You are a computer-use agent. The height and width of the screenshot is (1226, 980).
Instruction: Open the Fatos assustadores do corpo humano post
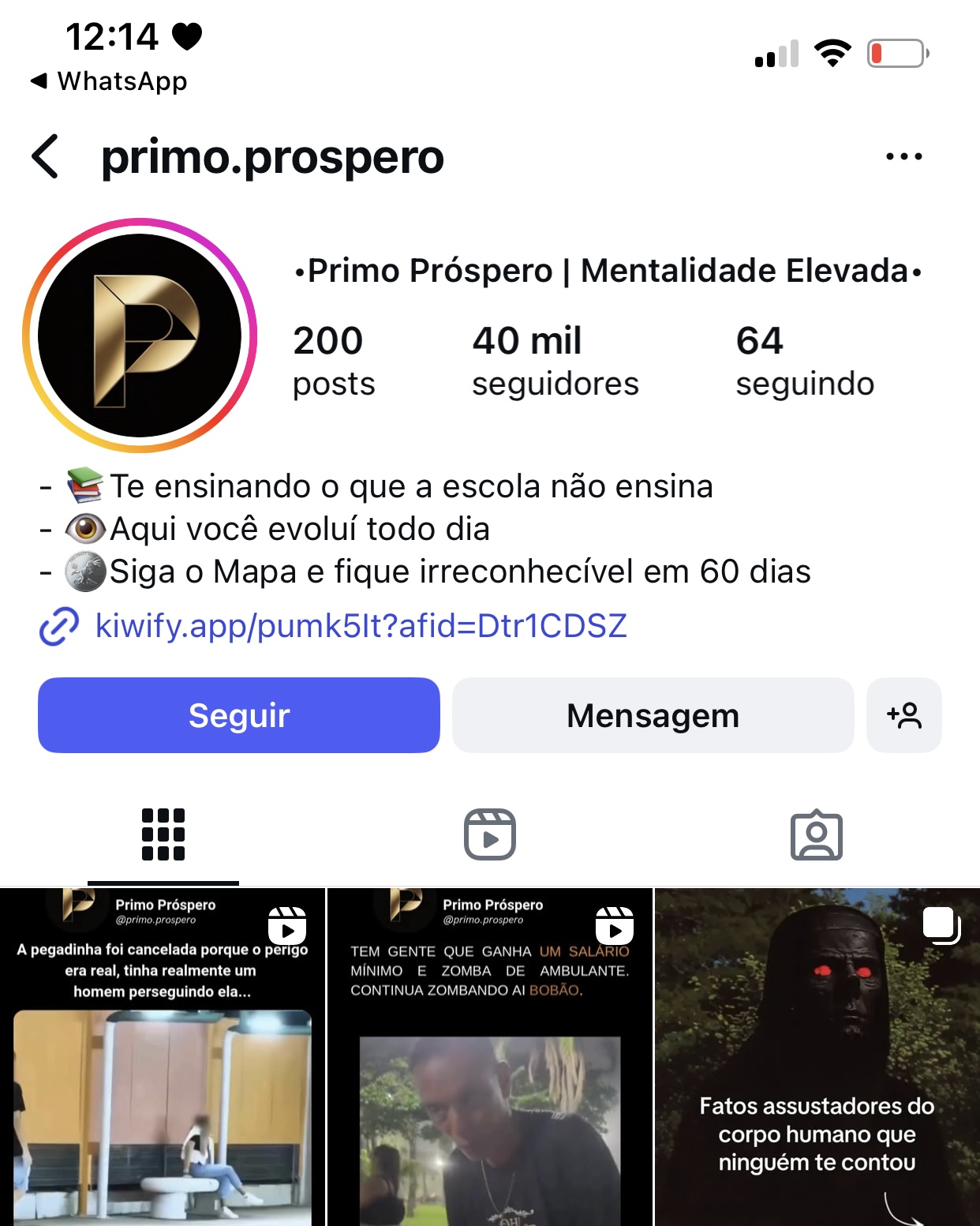(817, 1058)
